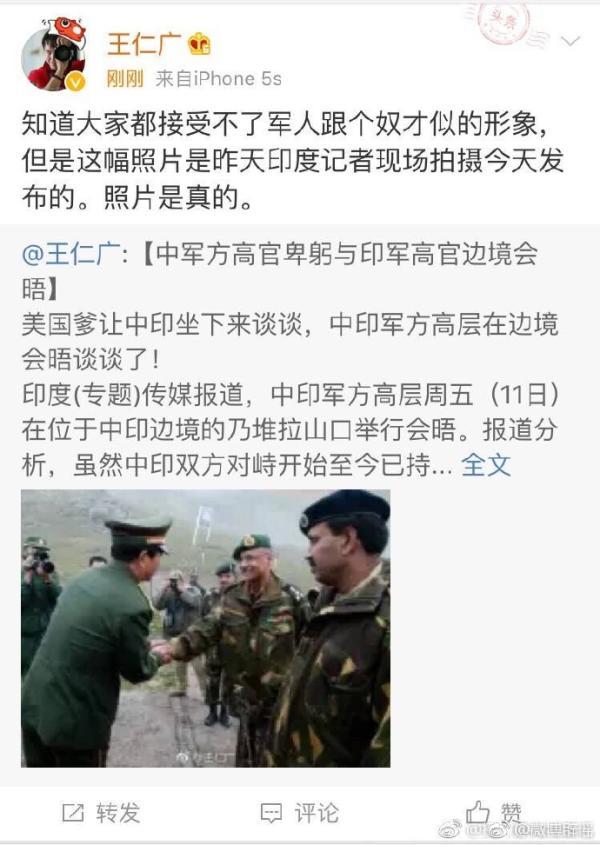Open the attached photo of officers
The height and width of the screenshot is (845, 600).
[x=206, y=628]
